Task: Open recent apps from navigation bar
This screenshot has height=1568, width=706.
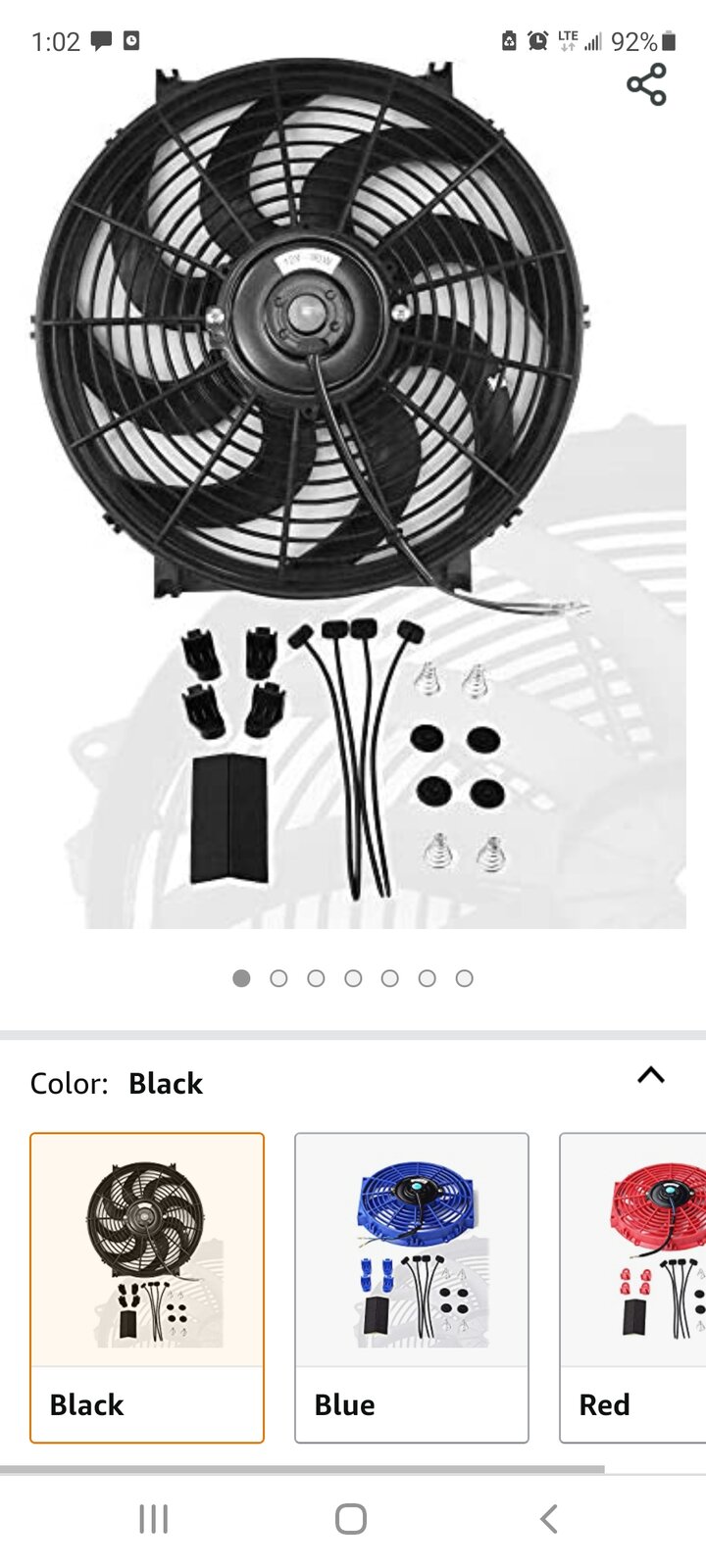Action: (x=154, y=1519)
